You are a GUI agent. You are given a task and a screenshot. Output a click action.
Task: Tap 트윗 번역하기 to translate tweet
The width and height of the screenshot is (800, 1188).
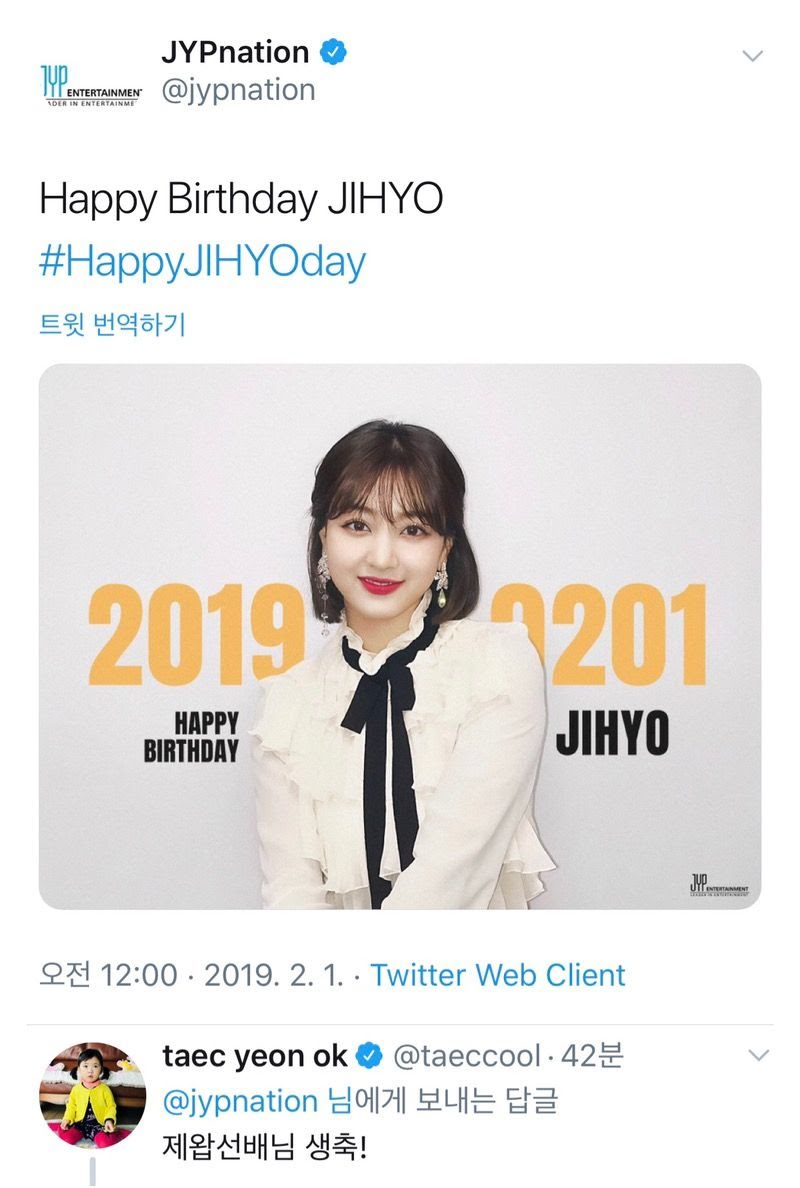112,326
